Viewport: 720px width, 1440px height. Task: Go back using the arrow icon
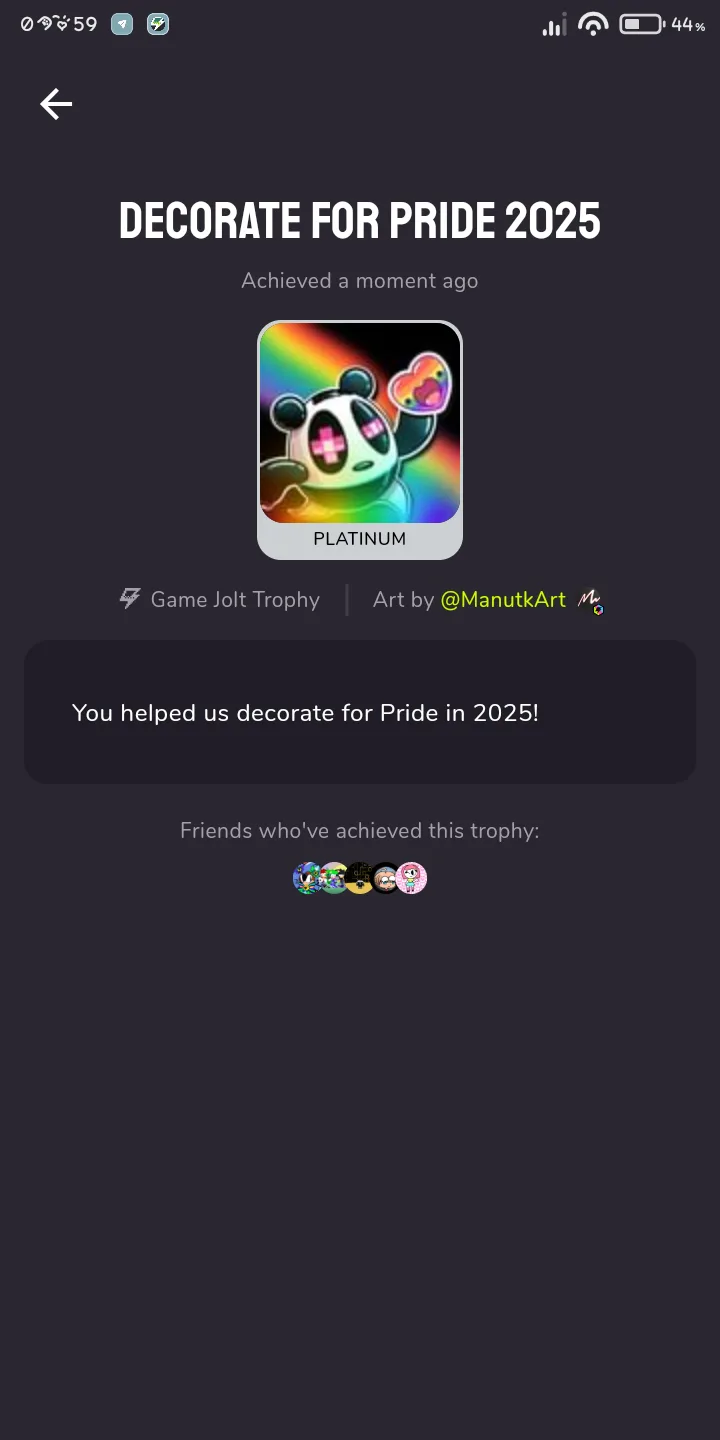tap(56, 104)
